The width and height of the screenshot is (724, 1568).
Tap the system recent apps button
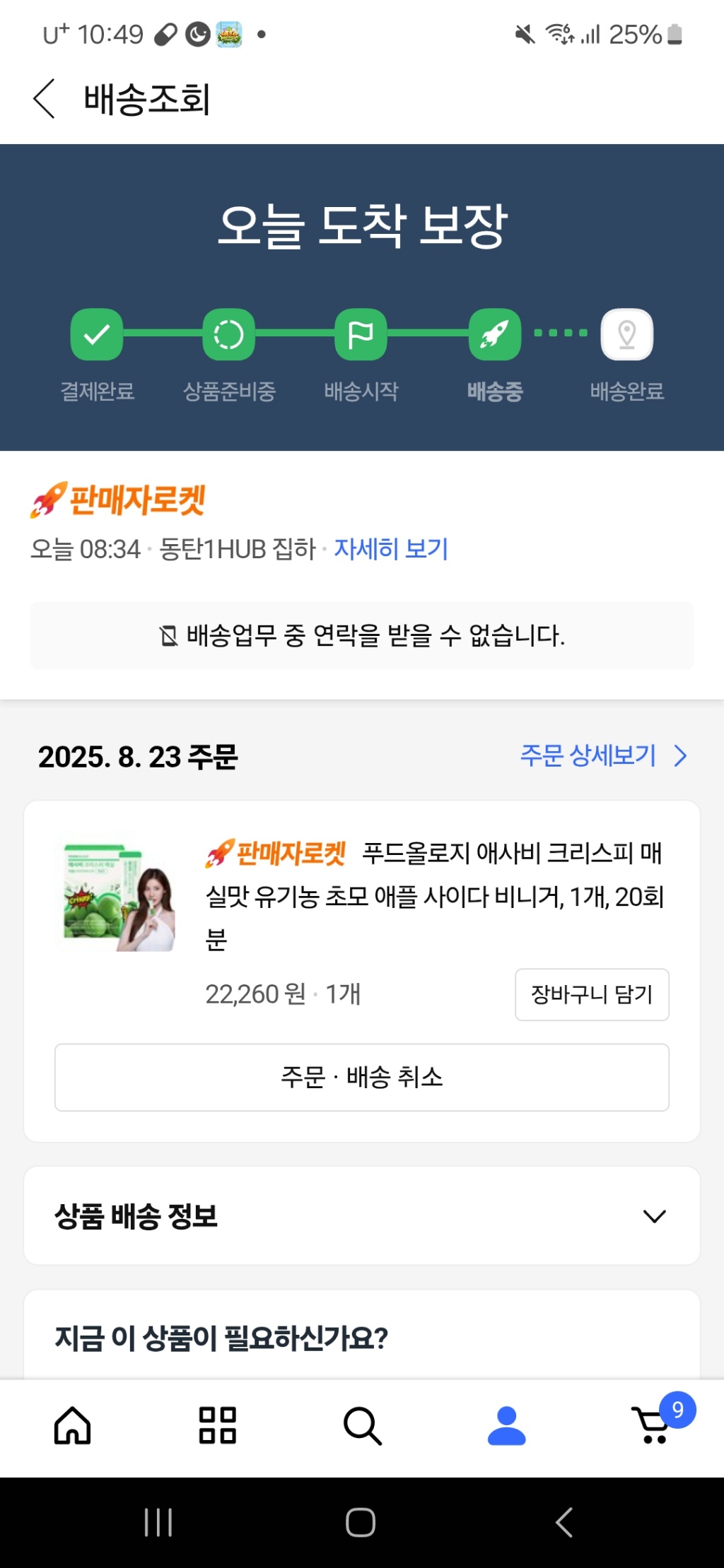coord(158,1522)
